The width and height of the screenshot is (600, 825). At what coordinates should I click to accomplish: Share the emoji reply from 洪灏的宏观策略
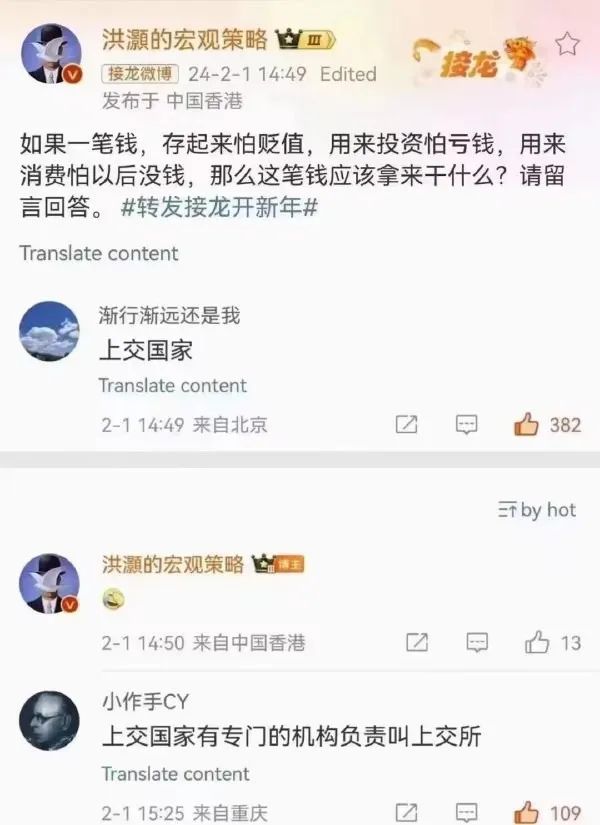click(417, 642)
